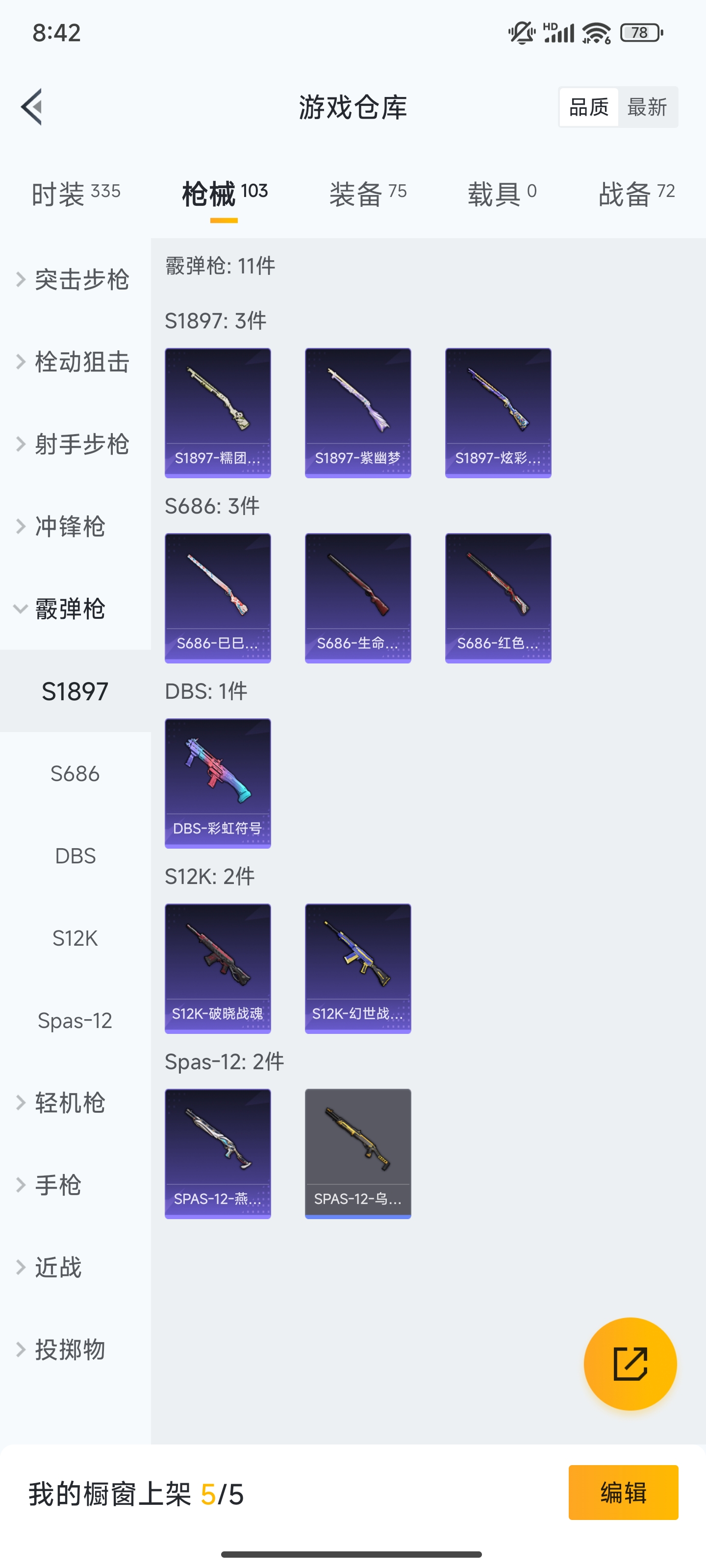Select the Spas-12 sidebar entry

pyautogui.click(x=75, y=1020)
